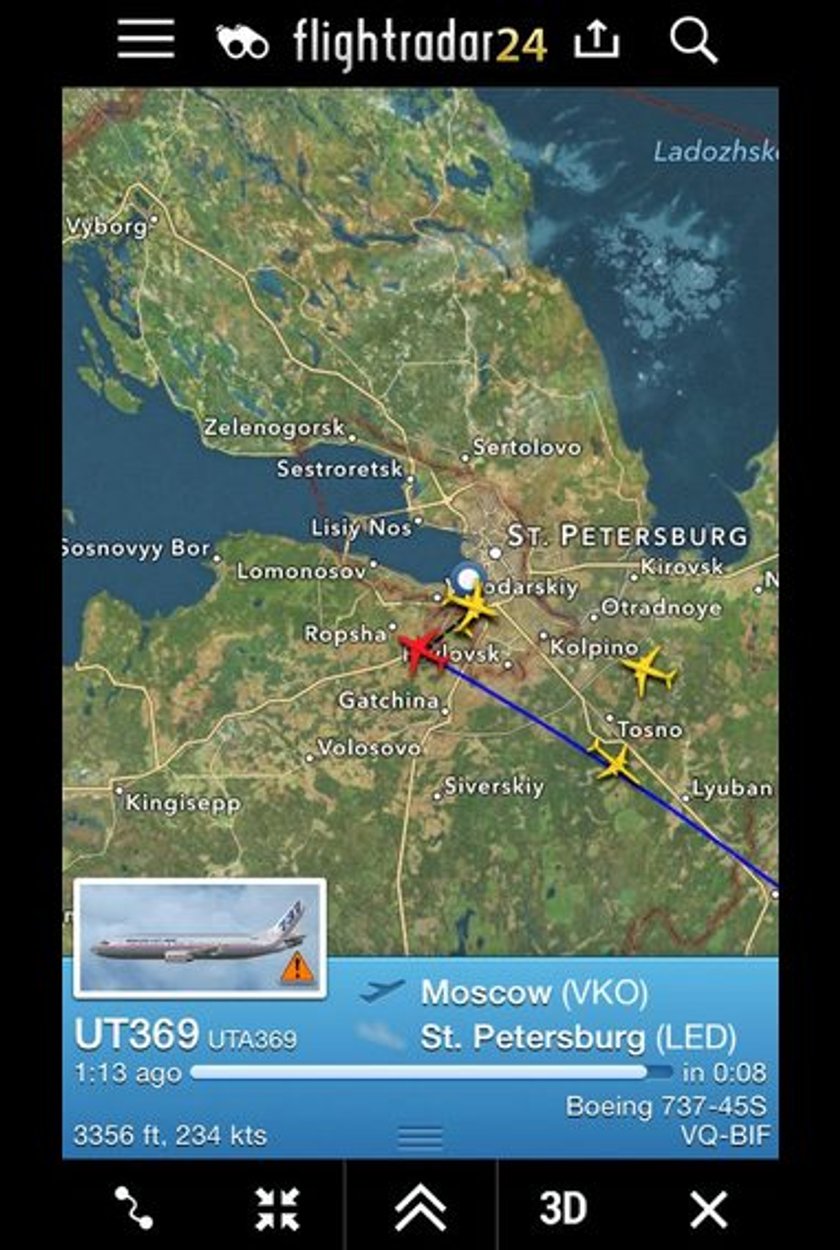Expand the flight details panel
840x1250 pixels.
420,1208
